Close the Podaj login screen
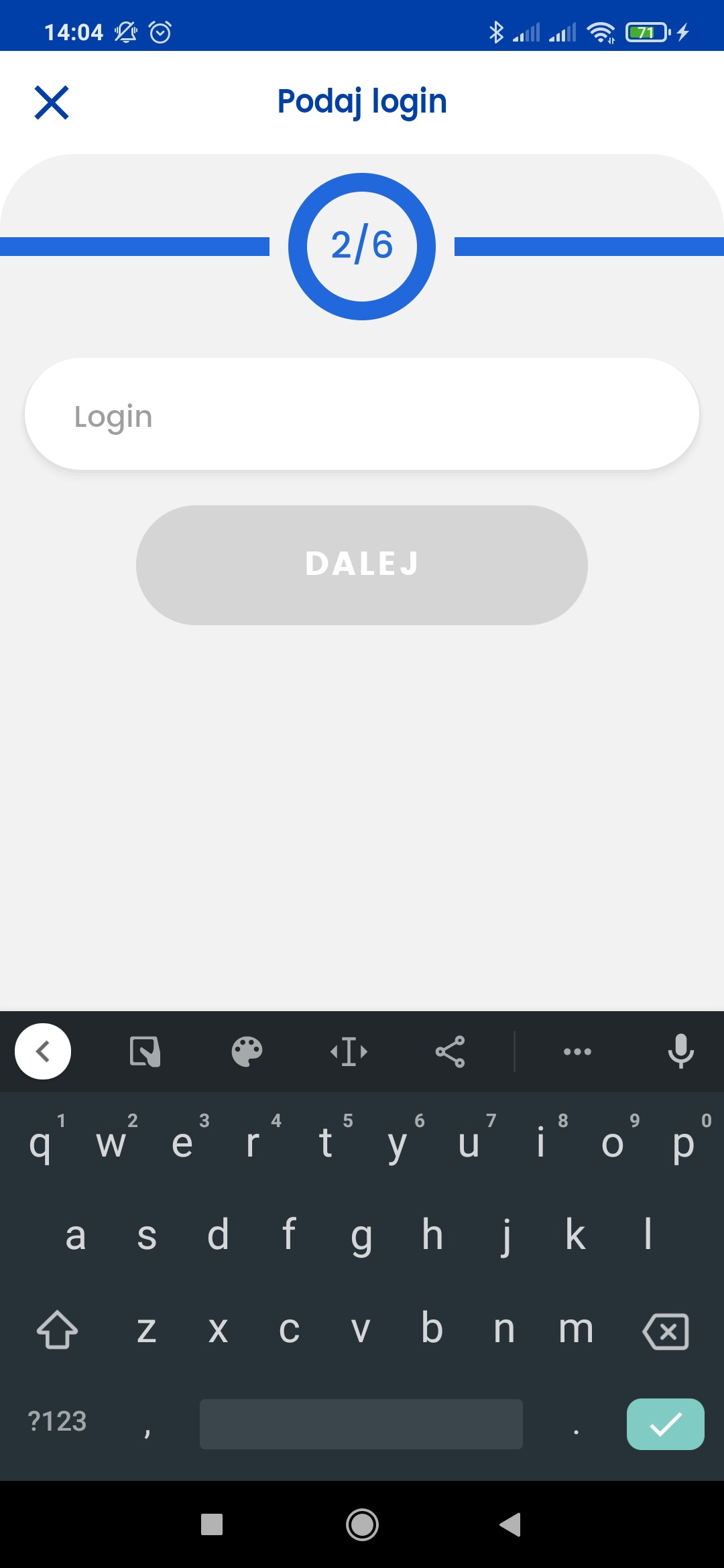Image resolution: width=724 pixels, height=1568 pixels. point(52,103)
